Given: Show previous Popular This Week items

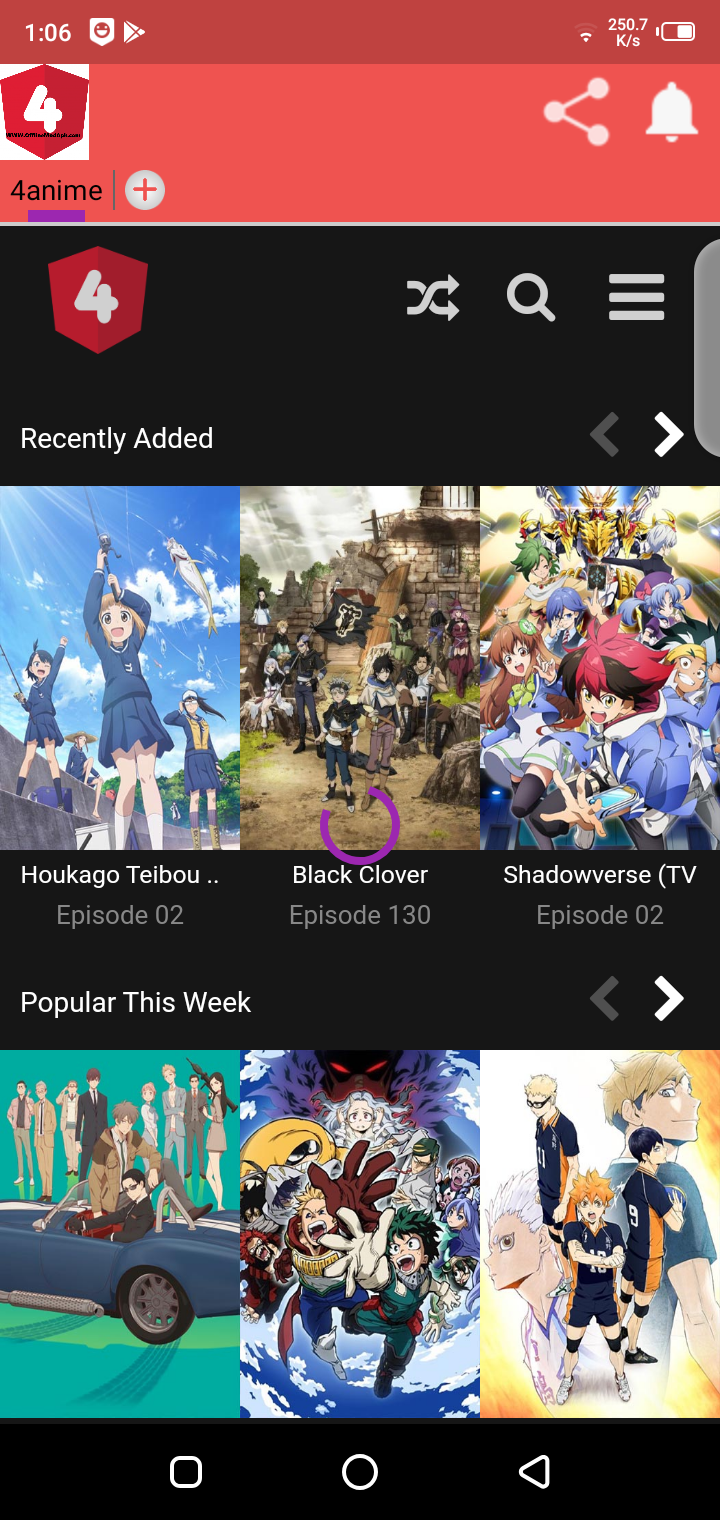Looking at the screenshot, I should 605,999.
